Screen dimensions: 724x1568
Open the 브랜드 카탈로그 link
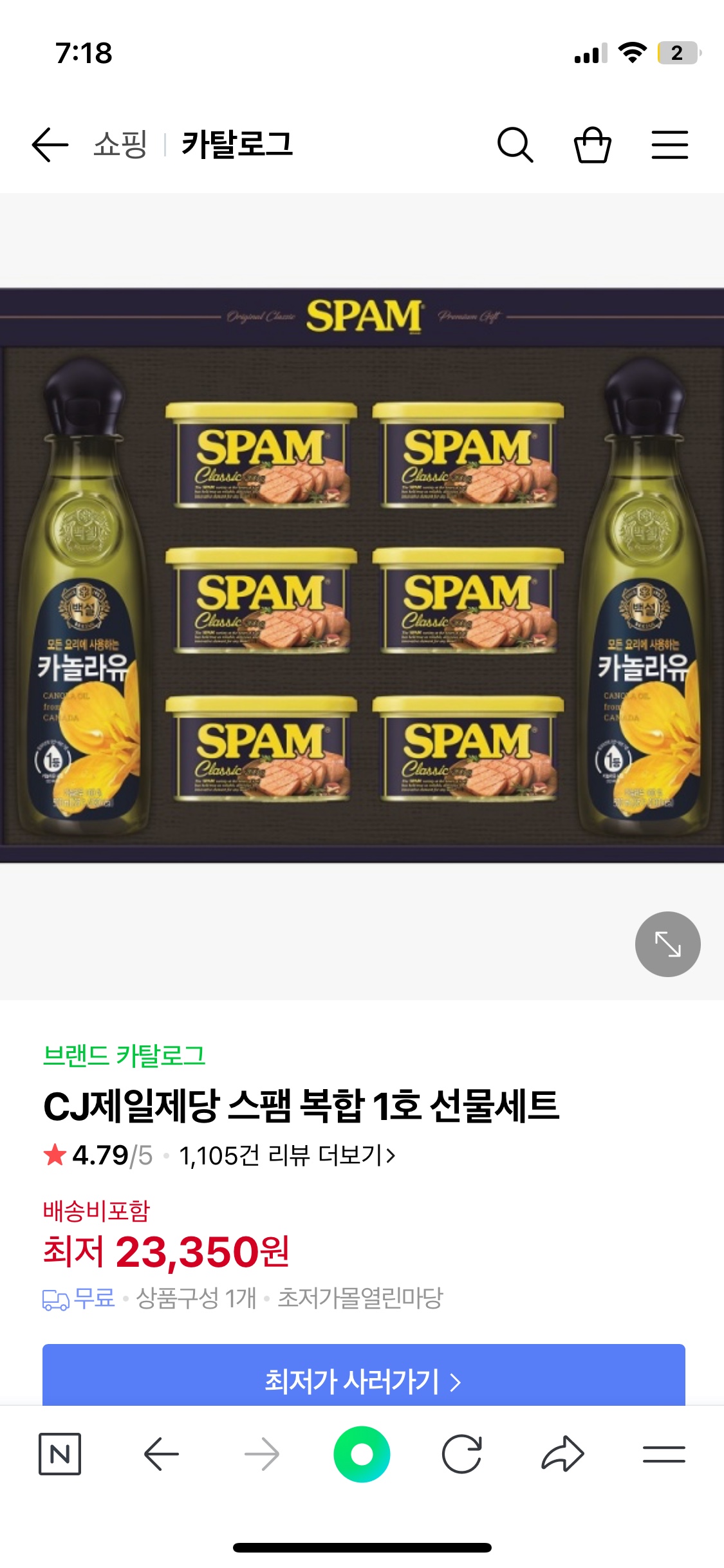(x=124, y=1056)
